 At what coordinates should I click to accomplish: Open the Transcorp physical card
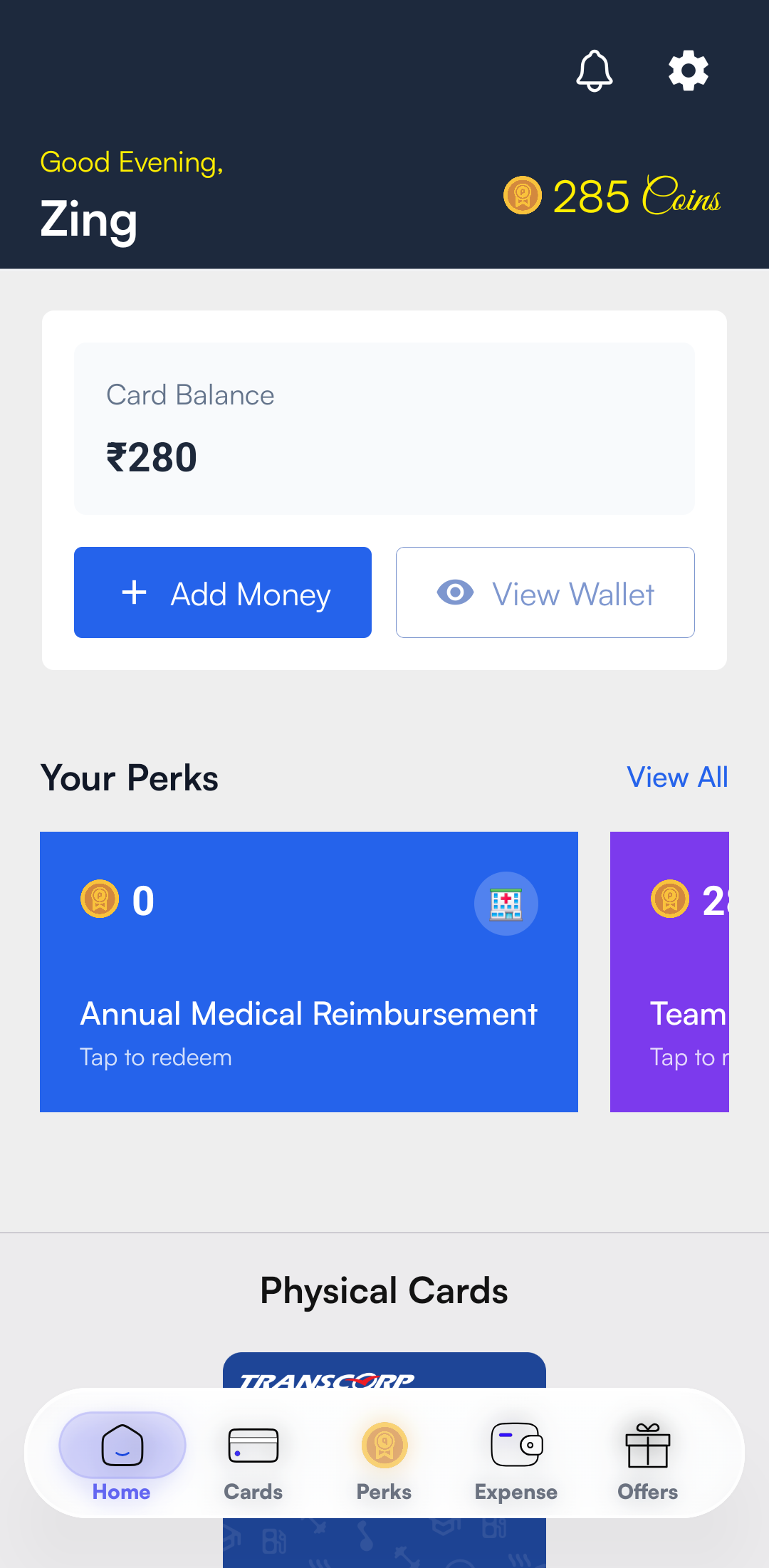[384, 1371]
